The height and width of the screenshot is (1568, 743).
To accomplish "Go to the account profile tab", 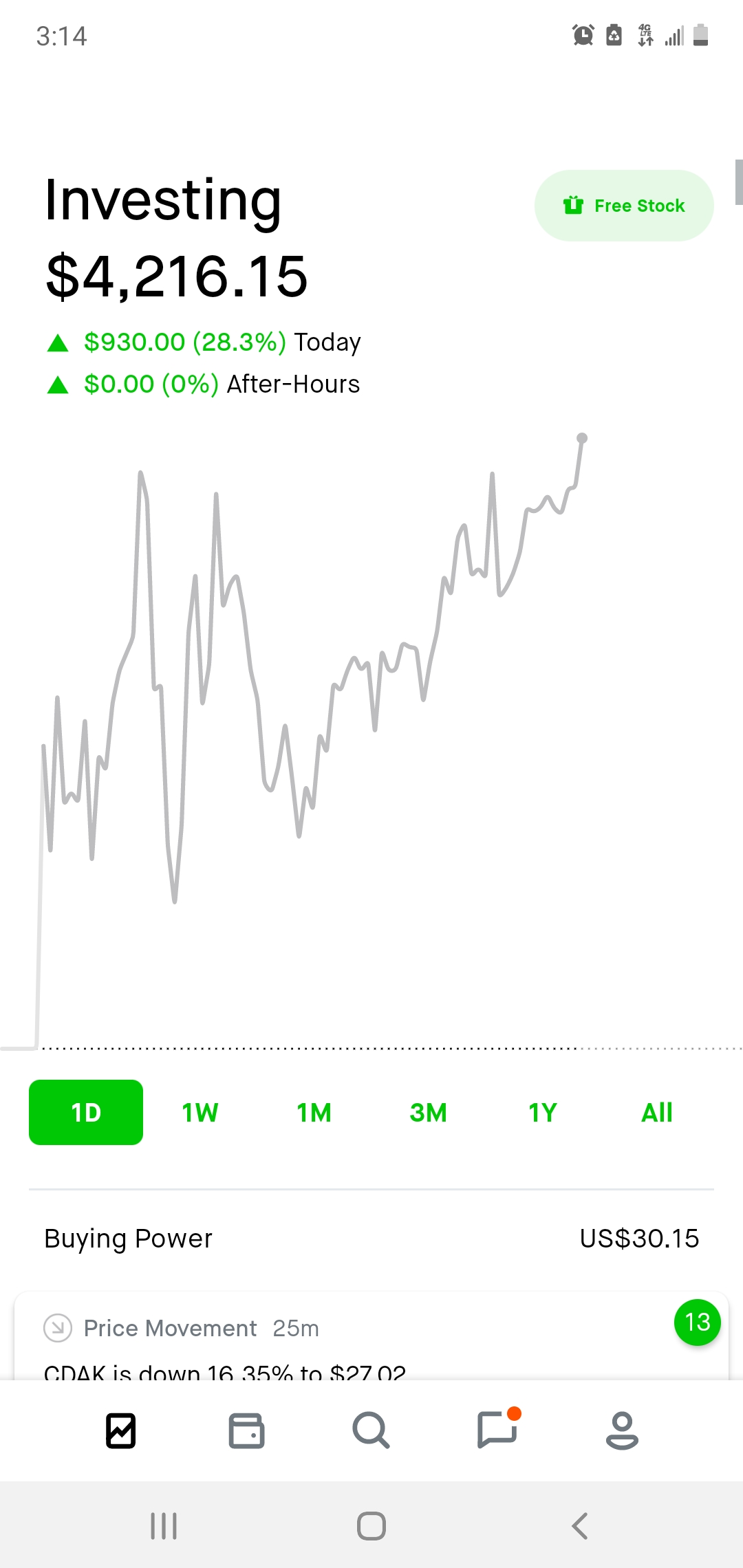I will tap(622, 1431).
